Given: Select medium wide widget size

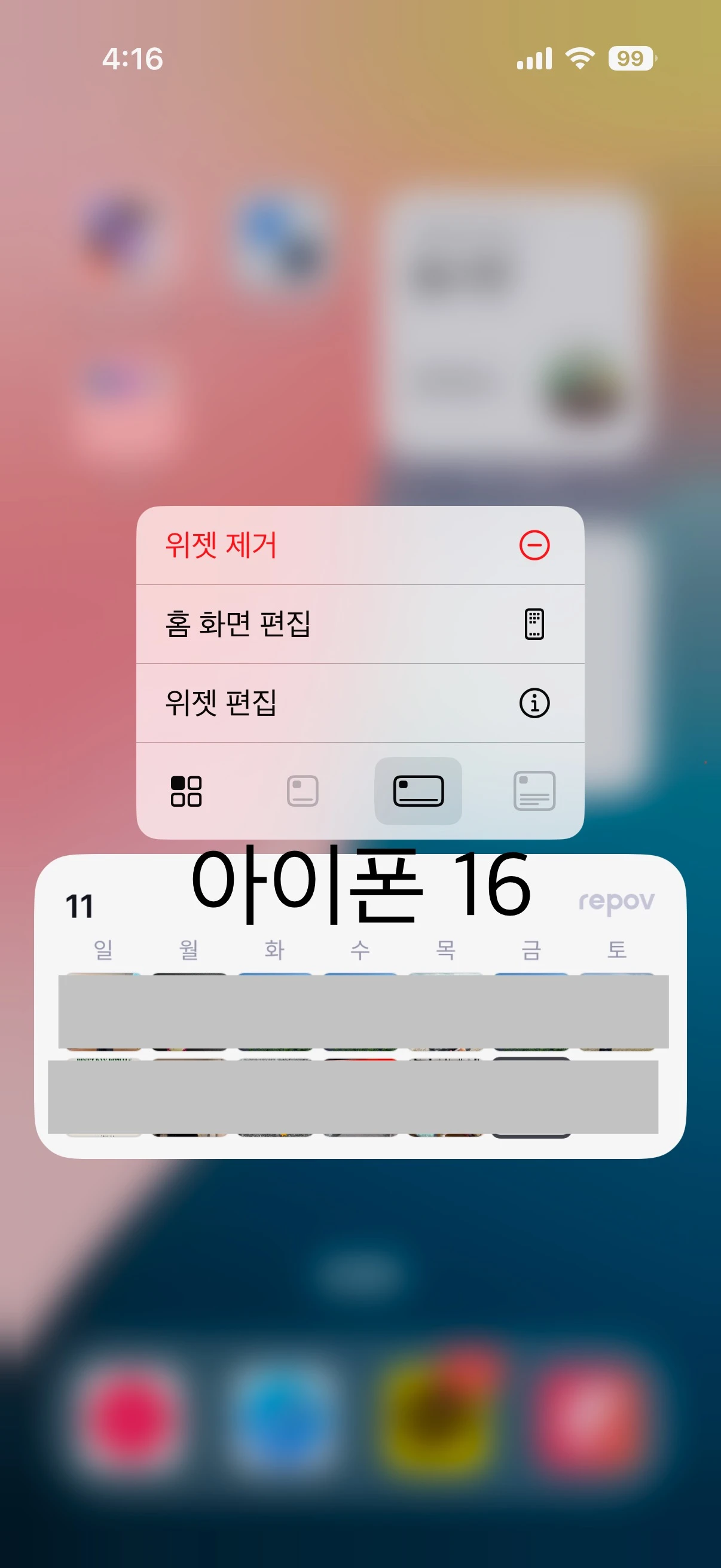Looking at the screenshot, I should tap(418, 791).
